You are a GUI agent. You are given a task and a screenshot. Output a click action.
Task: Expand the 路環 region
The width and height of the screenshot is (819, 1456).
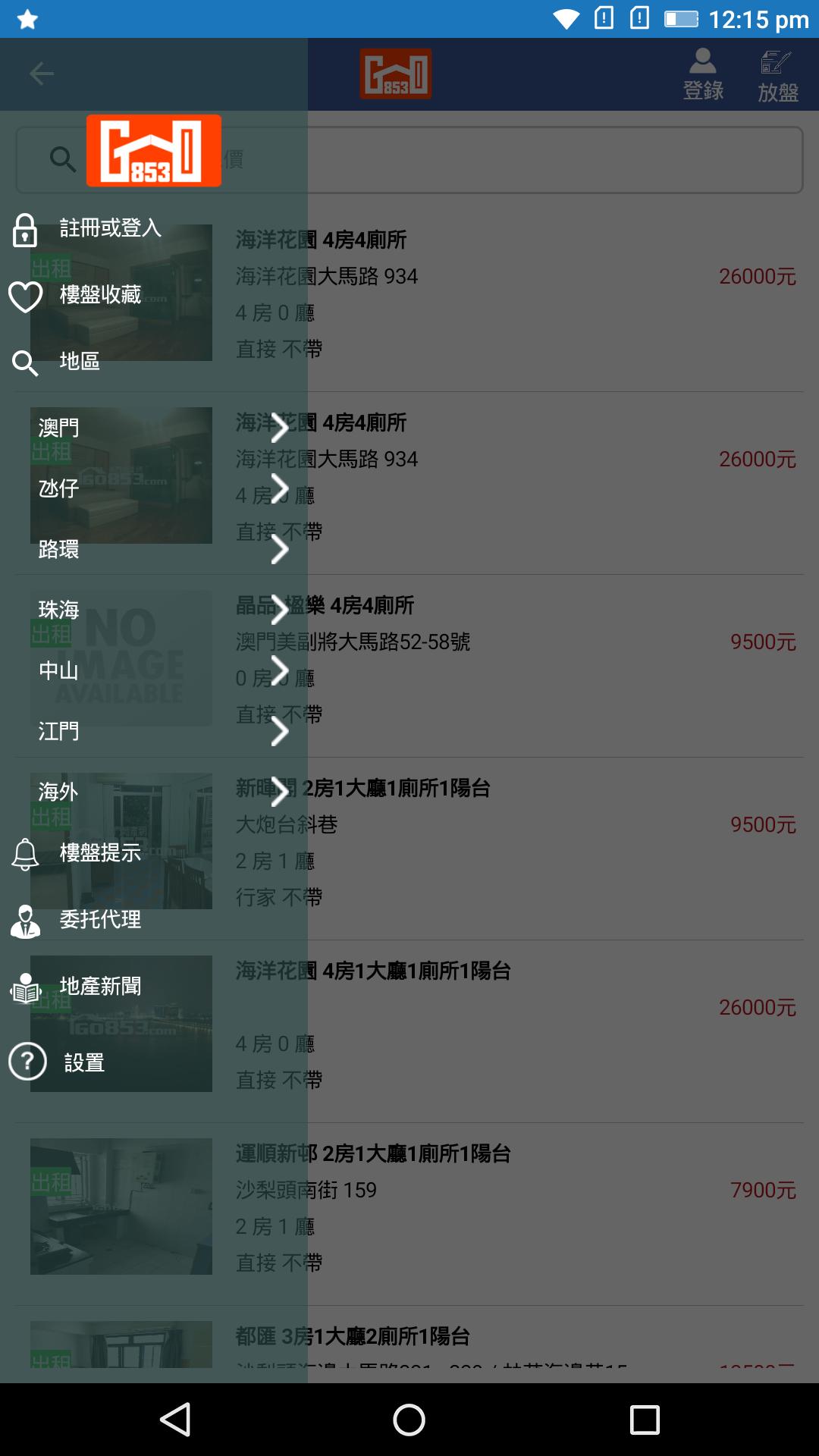point(152,550)
